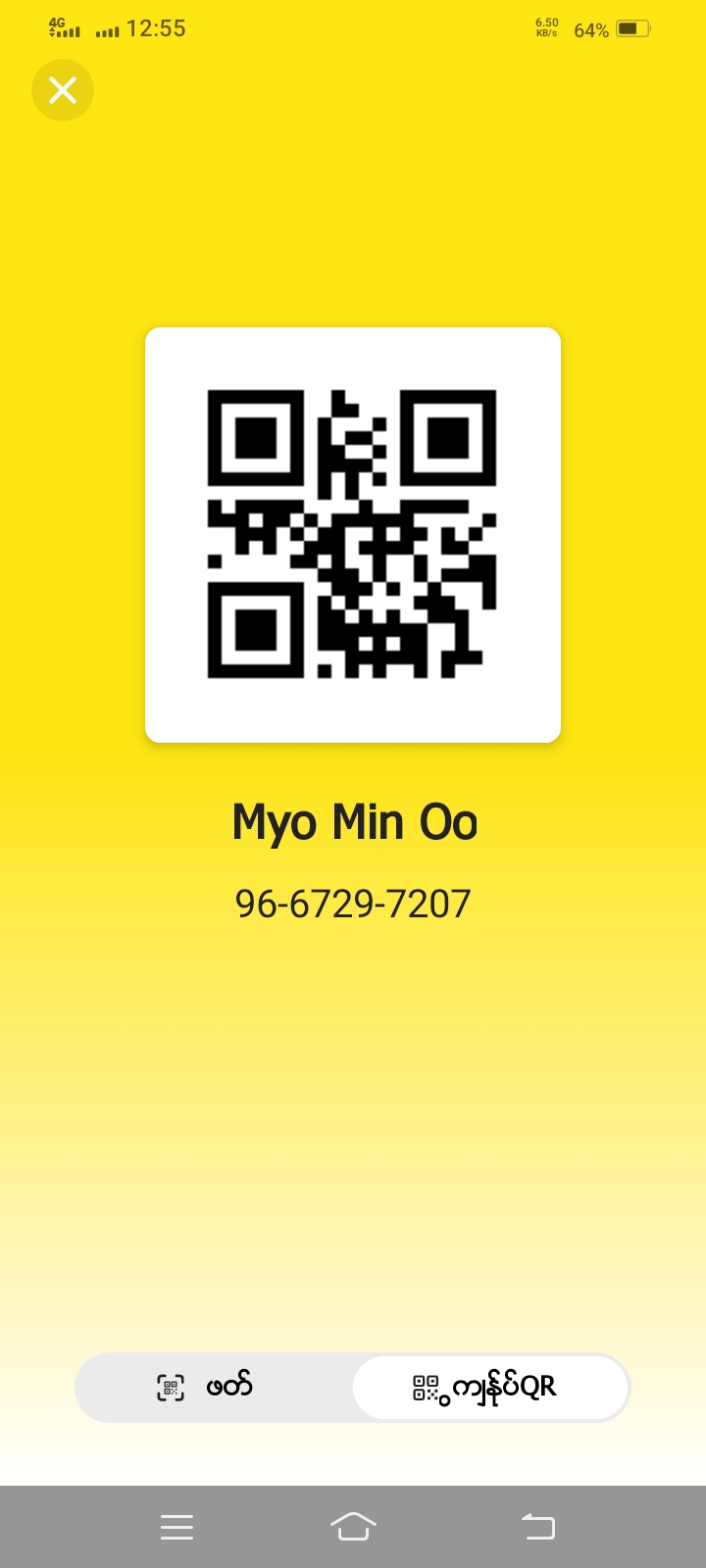Image resolution: width=706 pixels, height=1568 pixels.
Task: Select the ကျွန်ုပ်QR tab
Action: tap(489, 1387)
